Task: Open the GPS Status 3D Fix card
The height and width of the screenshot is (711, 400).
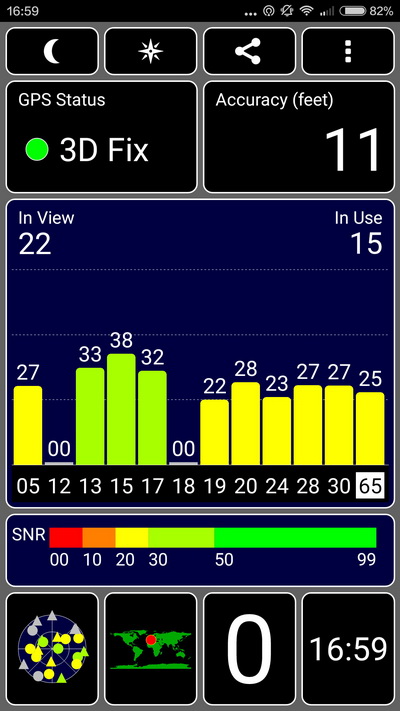Action: click(x=102, y=137)
